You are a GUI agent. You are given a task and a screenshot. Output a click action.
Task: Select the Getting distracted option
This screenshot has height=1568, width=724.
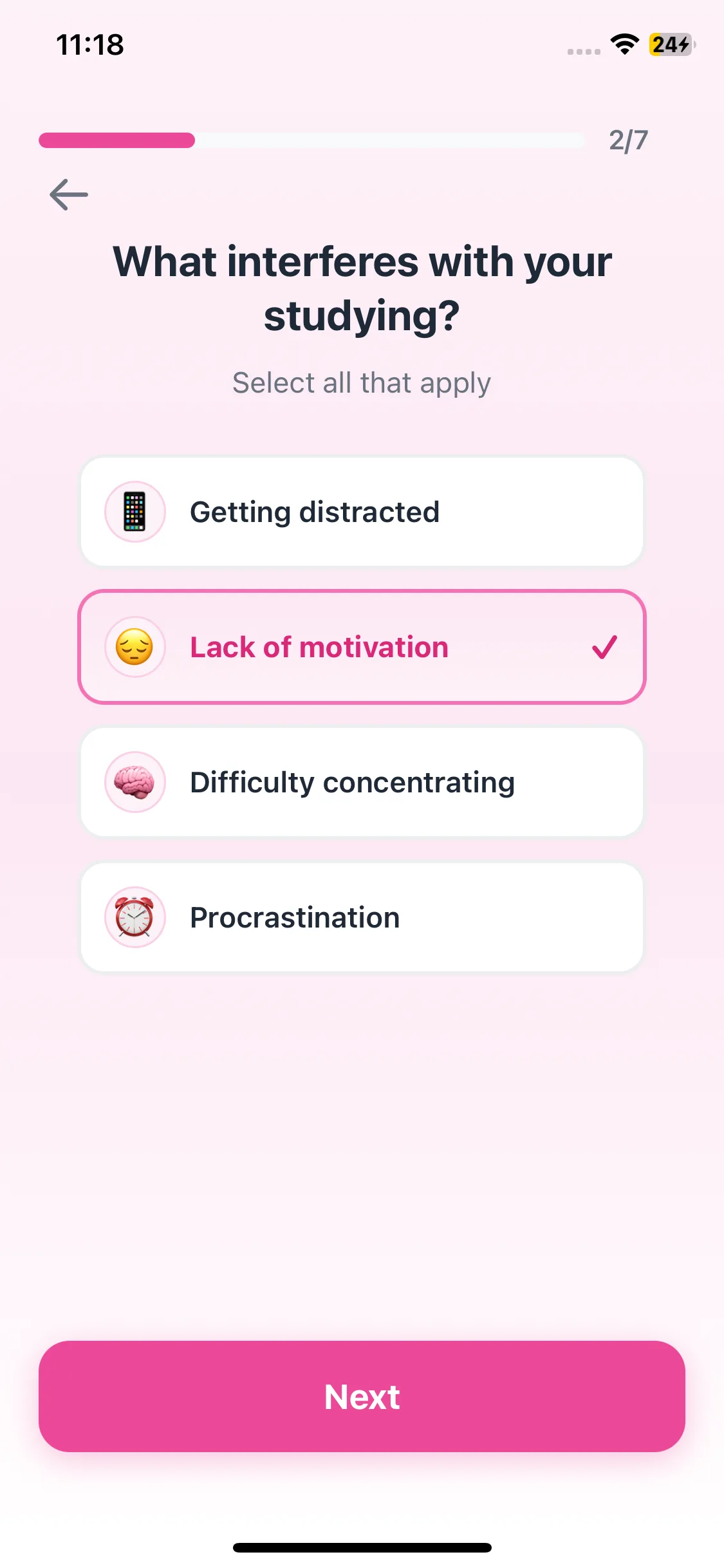(x=362, y=512)
